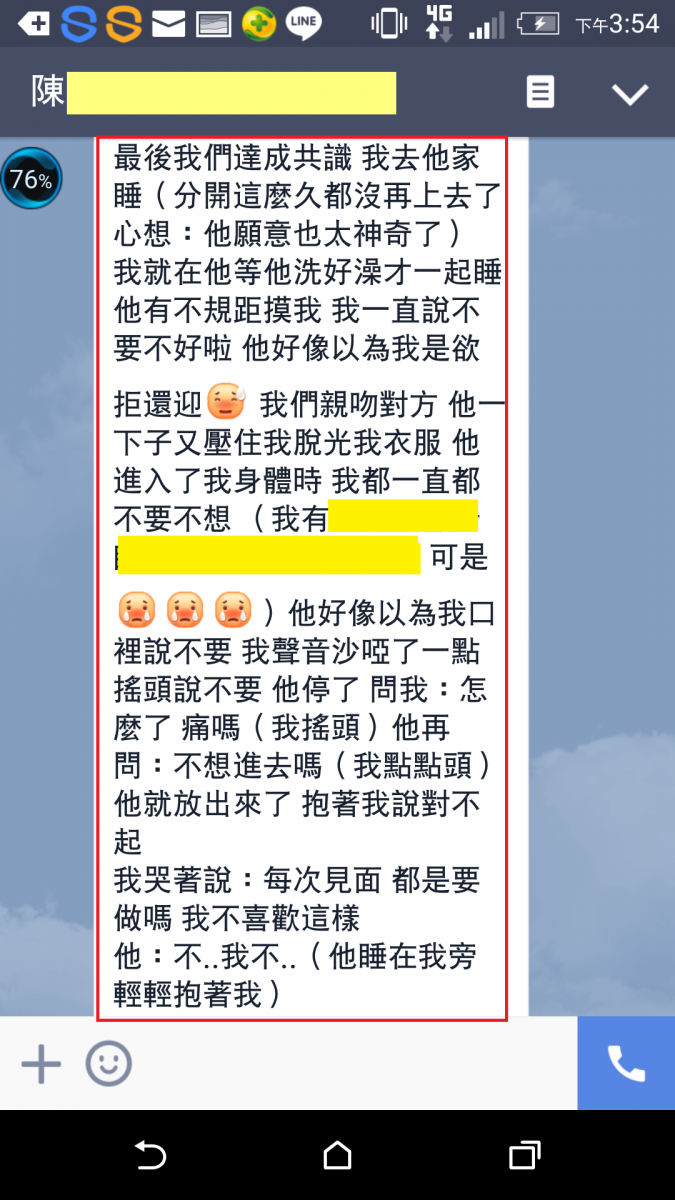Viewport: 675px width, 1200px height.
Task: Open the emoji sticker picker
Action: [x=108, y=1064]
